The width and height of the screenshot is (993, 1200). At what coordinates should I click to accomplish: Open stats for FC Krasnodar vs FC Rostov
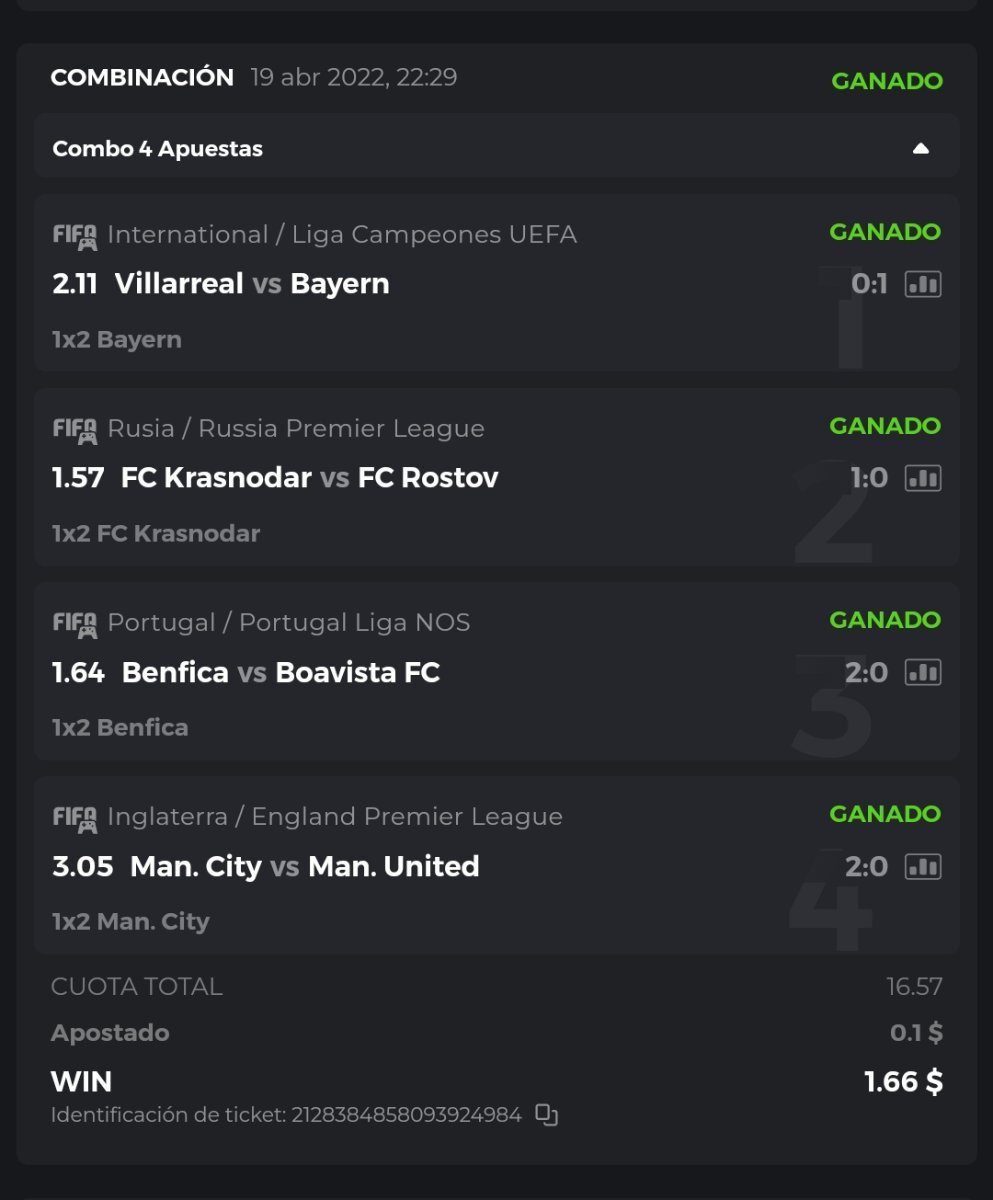point(922,479)
